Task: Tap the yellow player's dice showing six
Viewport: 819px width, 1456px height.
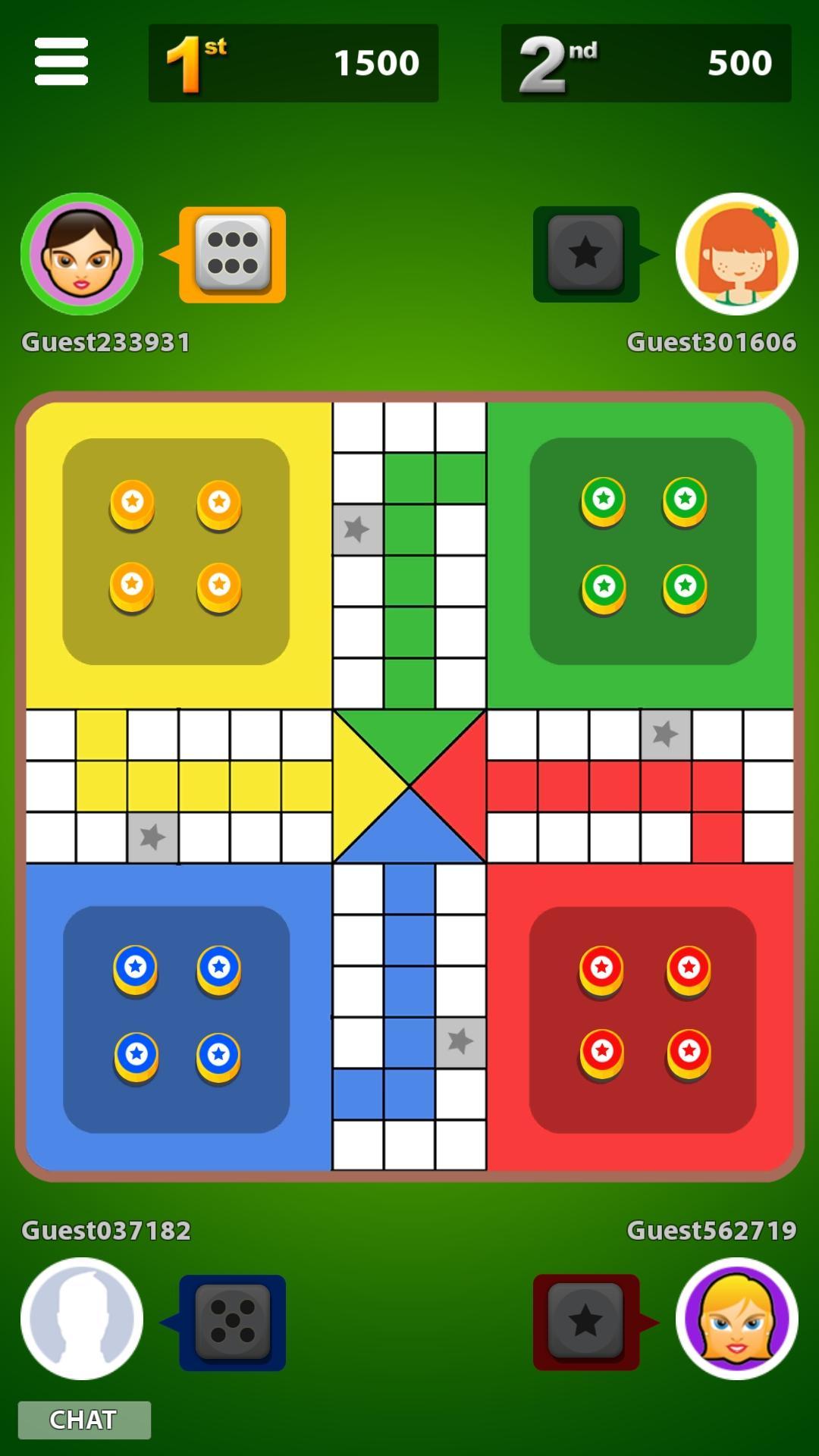Action: [233, 254]
